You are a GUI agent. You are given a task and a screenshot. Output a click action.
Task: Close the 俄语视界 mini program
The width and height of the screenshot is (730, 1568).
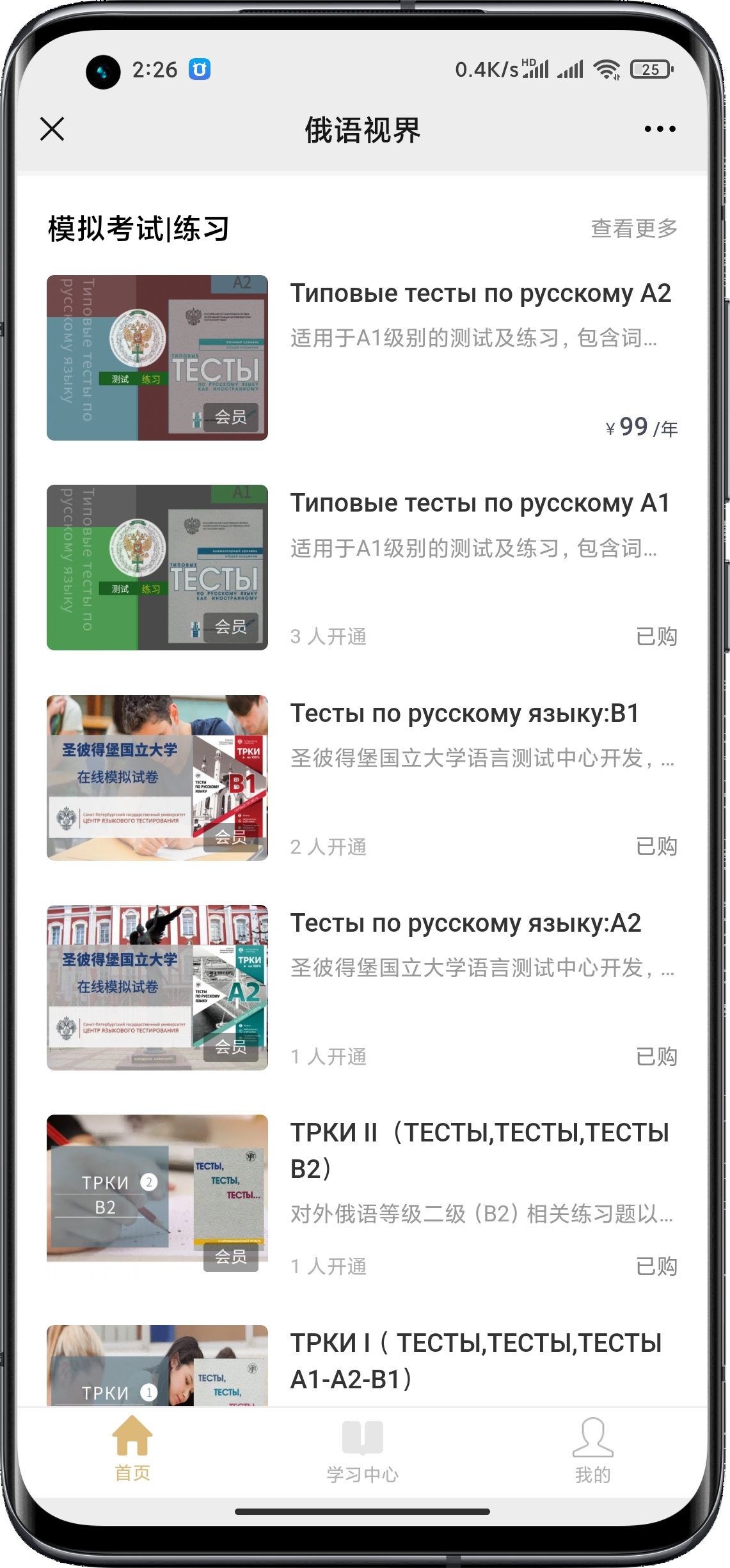tap(52, 129)
